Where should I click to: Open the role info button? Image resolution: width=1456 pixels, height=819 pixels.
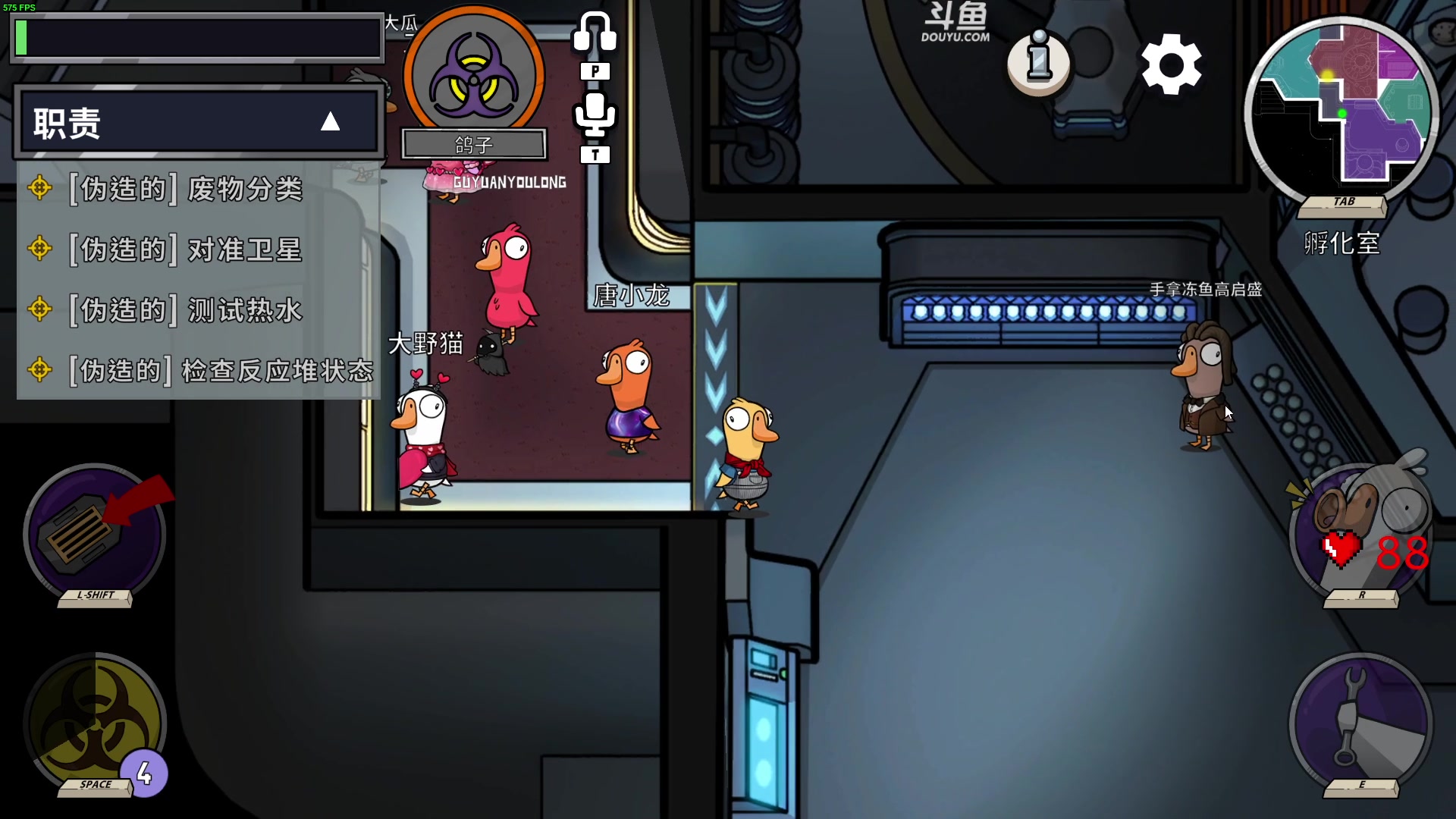pos(1038,62)
